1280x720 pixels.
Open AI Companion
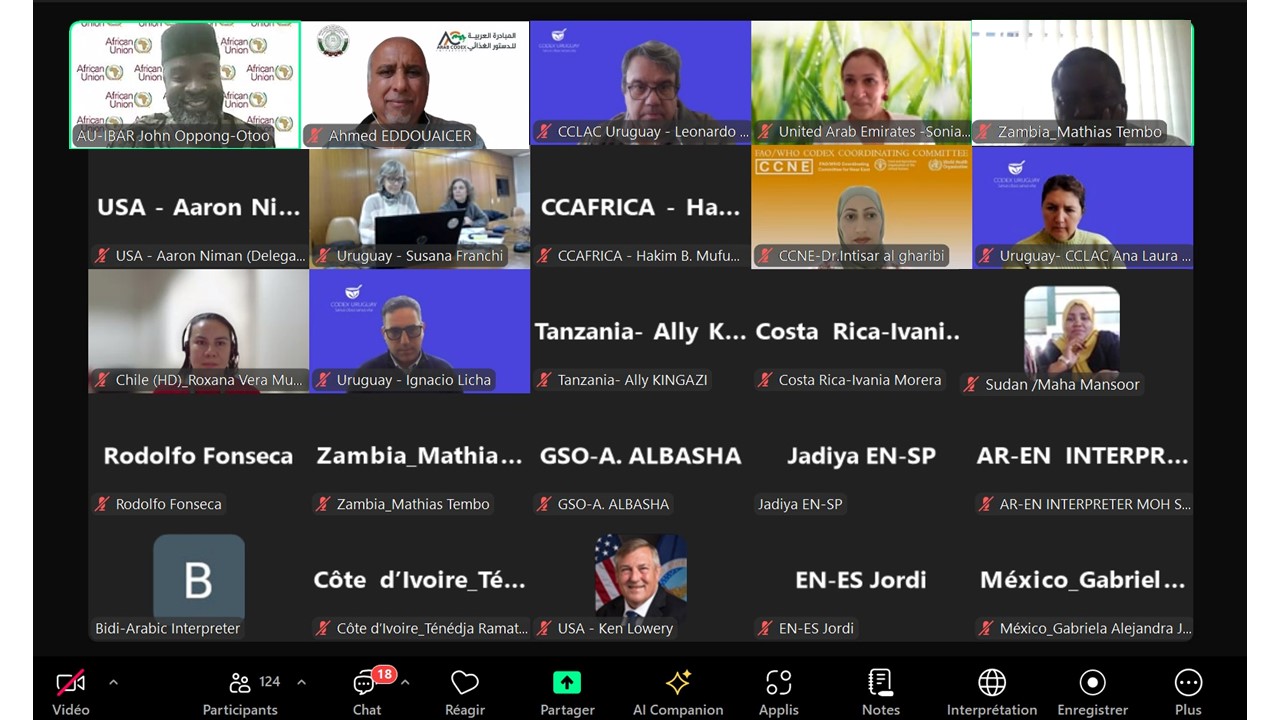678,692
